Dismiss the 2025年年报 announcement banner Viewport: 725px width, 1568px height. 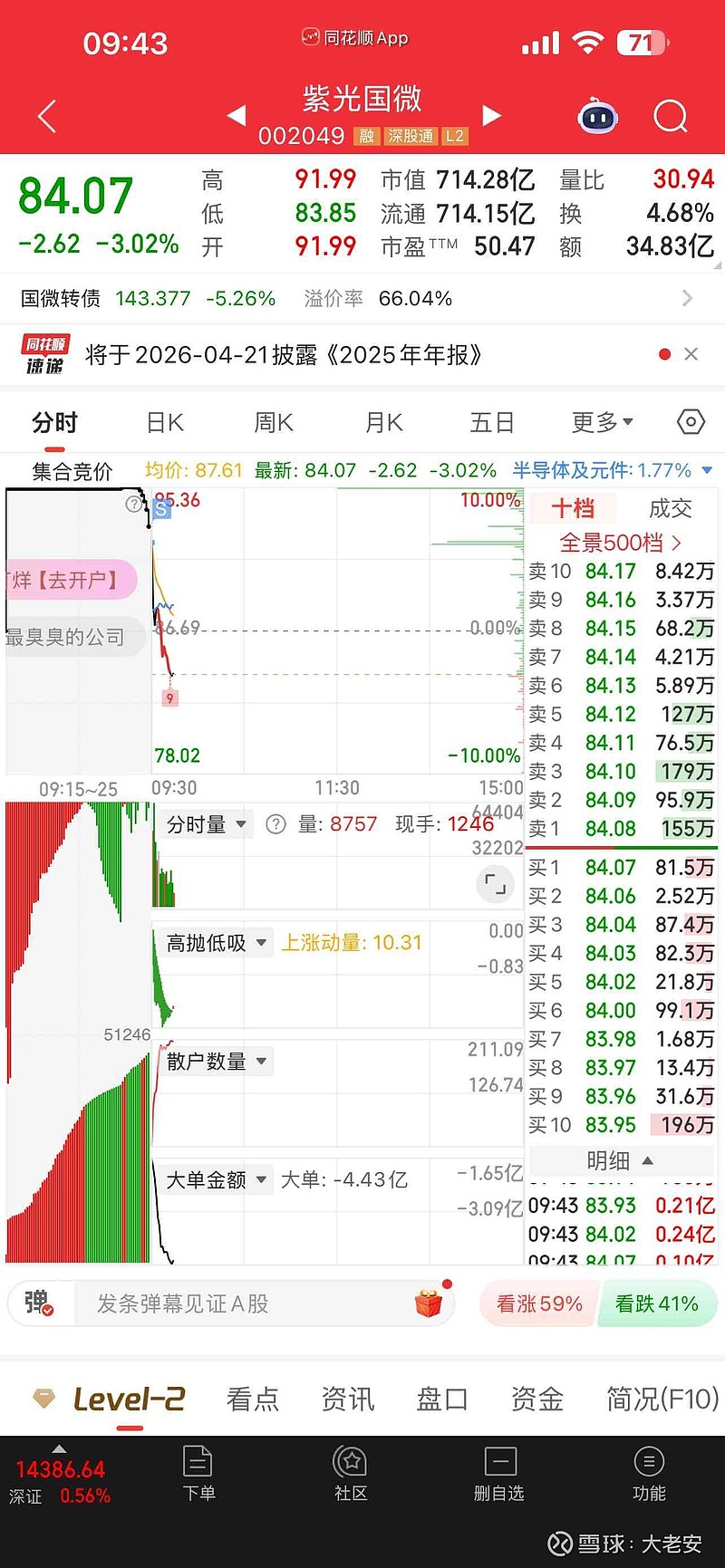coord(691,354)
